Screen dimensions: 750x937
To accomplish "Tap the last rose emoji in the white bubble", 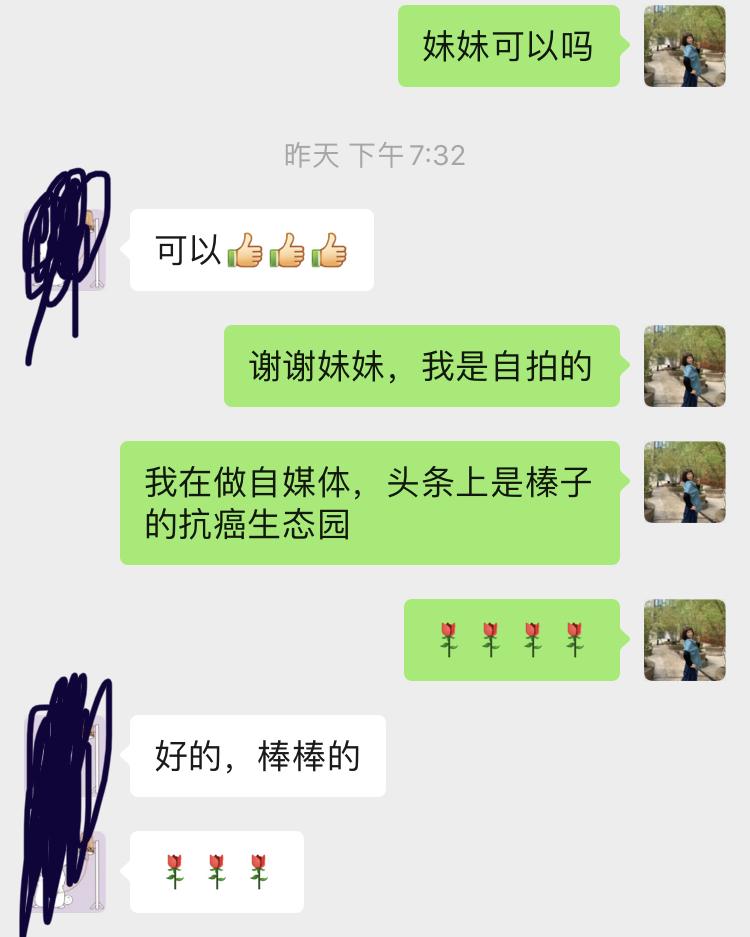I will (x=257, y=870).
